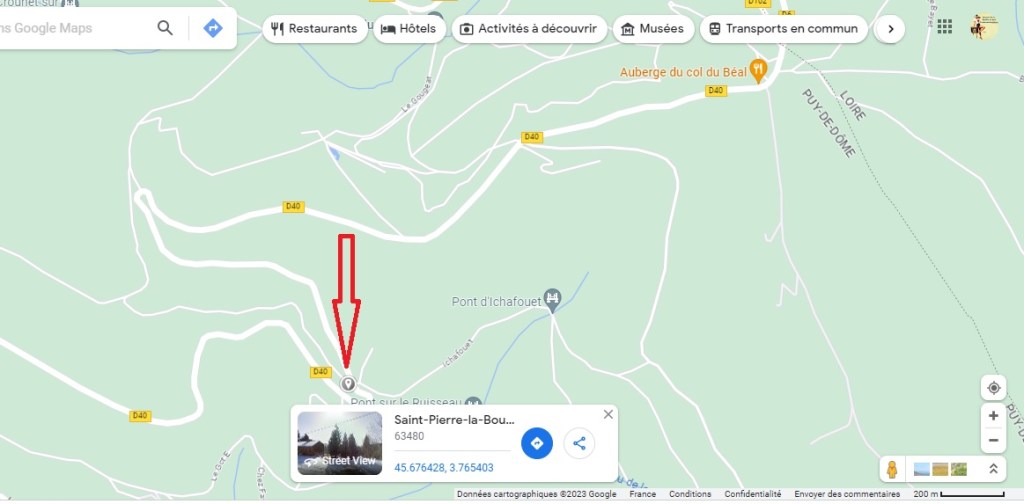This screenshot has height=504, width=1024.
Task: Open directions from the search bar
Action: pos(213,28)
